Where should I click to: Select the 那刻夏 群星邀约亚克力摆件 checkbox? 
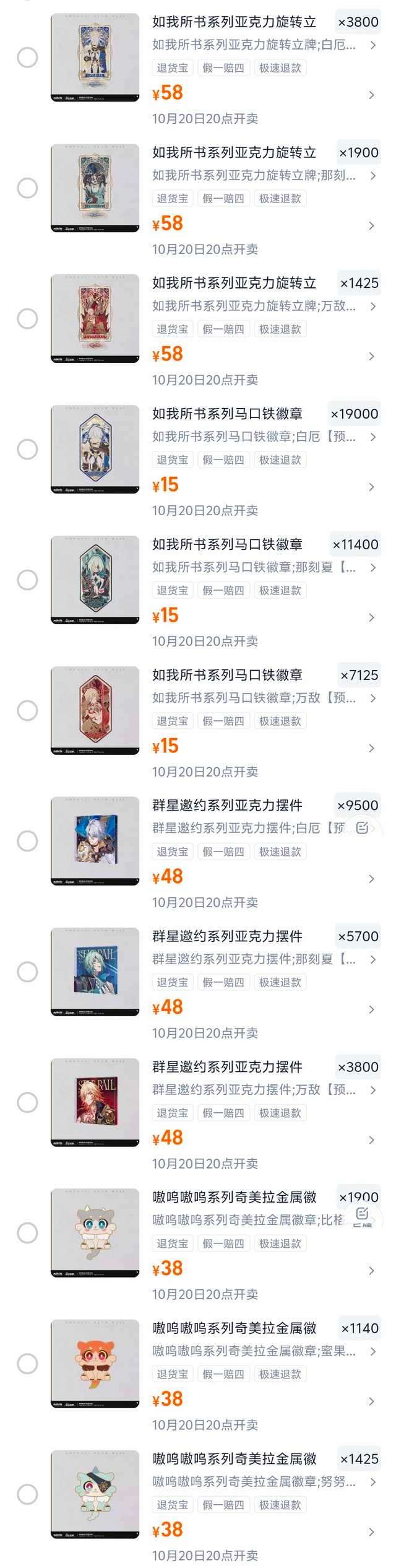coord(27,972)
